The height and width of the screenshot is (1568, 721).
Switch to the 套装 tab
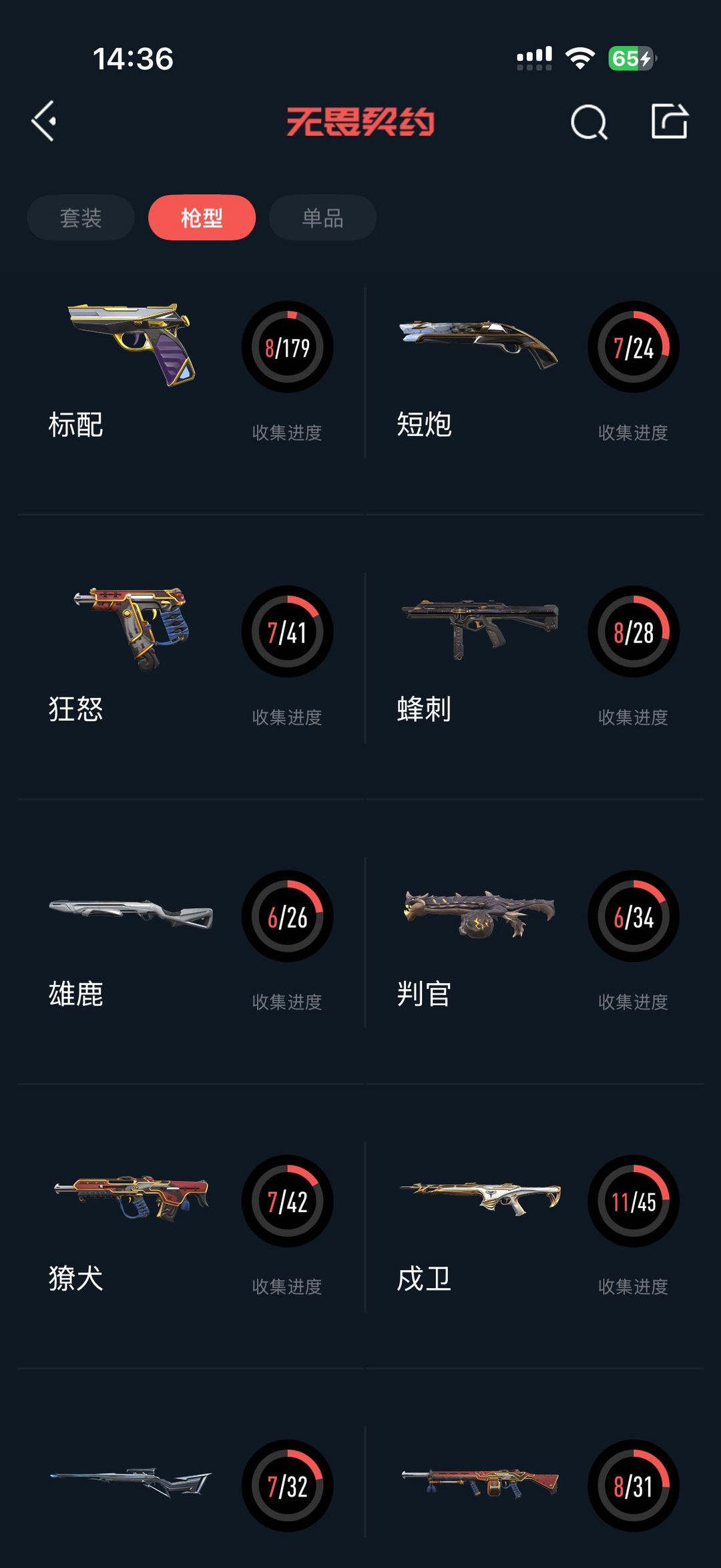point(81,218)
